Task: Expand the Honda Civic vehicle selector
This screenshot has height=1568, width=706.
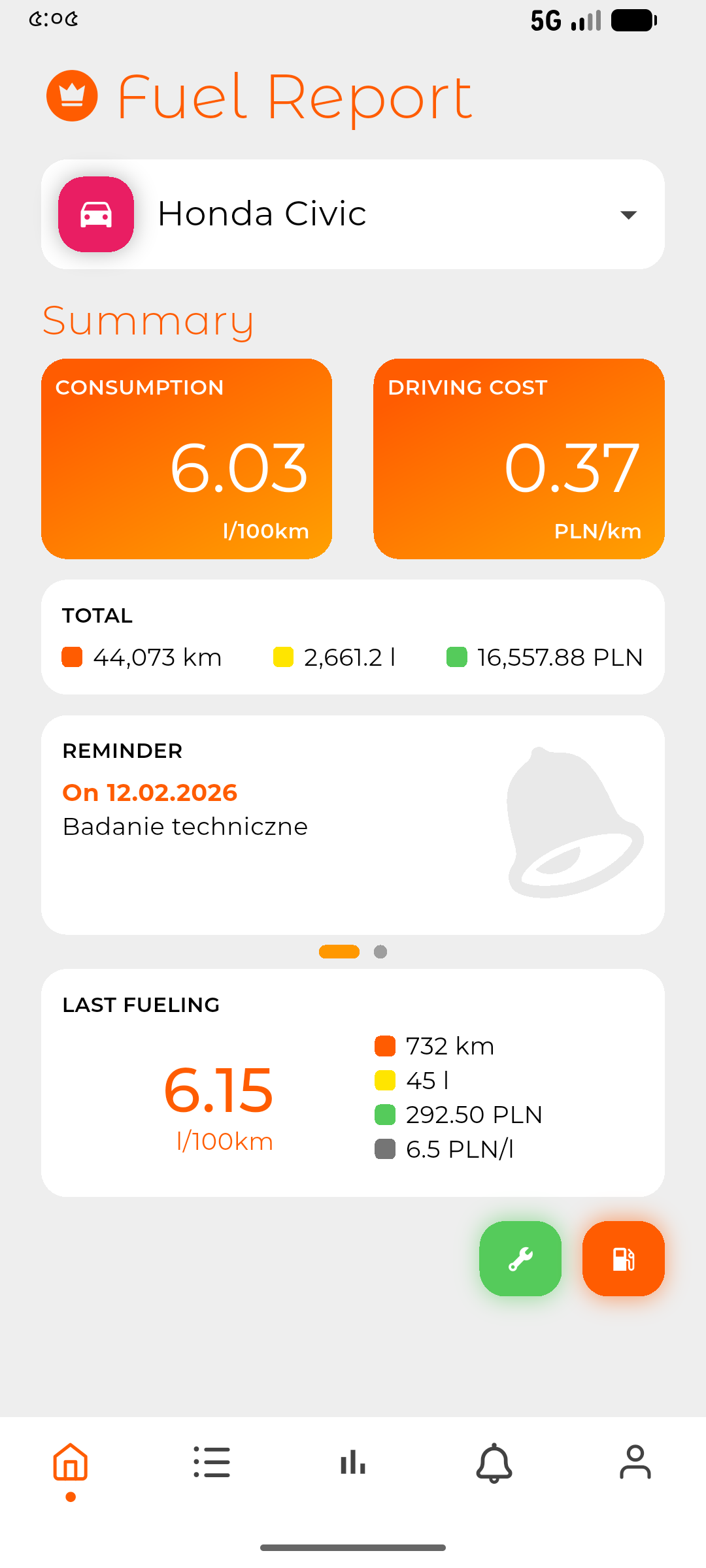Action: 353,214
